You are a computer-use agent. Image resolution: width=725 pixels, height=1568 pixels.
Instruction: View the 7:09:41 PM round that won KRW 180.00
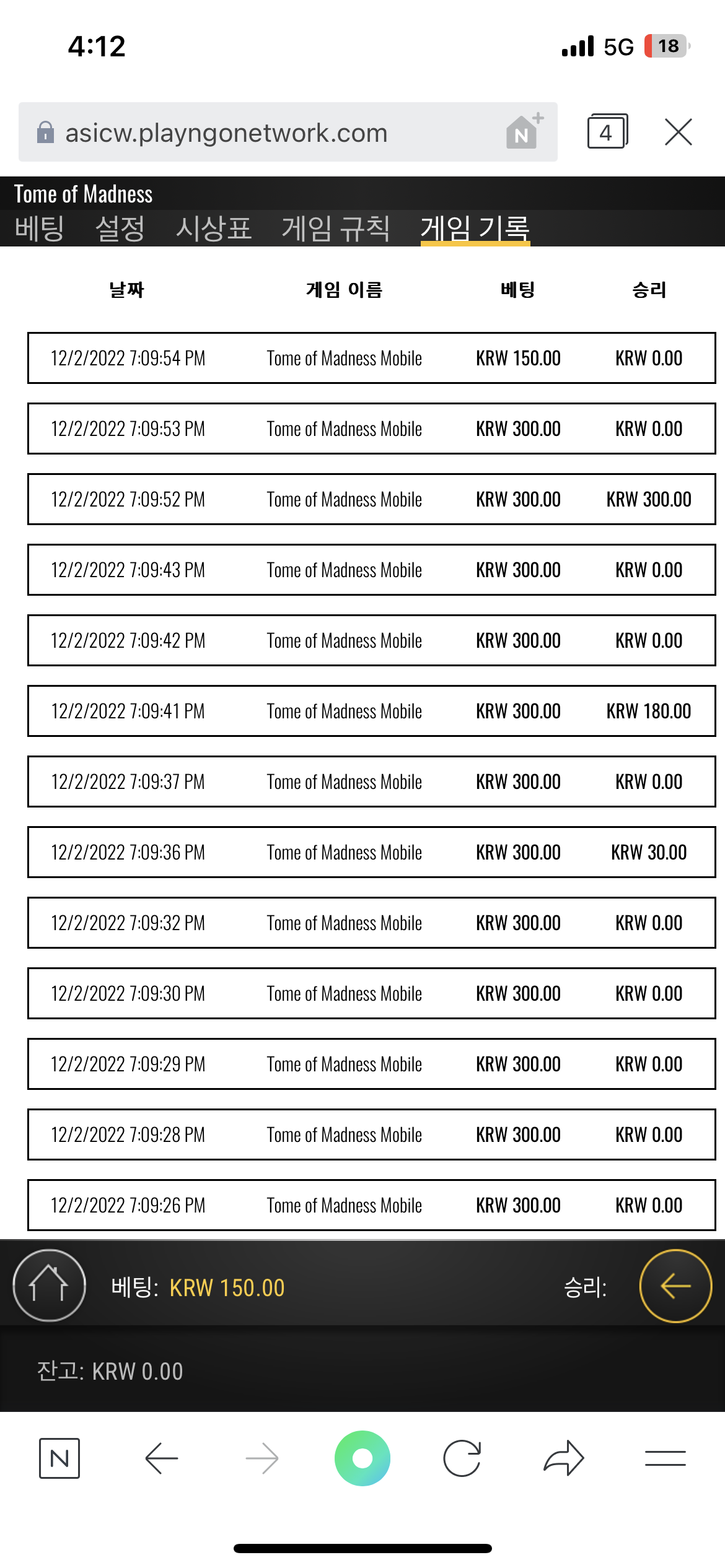[371, 711]
